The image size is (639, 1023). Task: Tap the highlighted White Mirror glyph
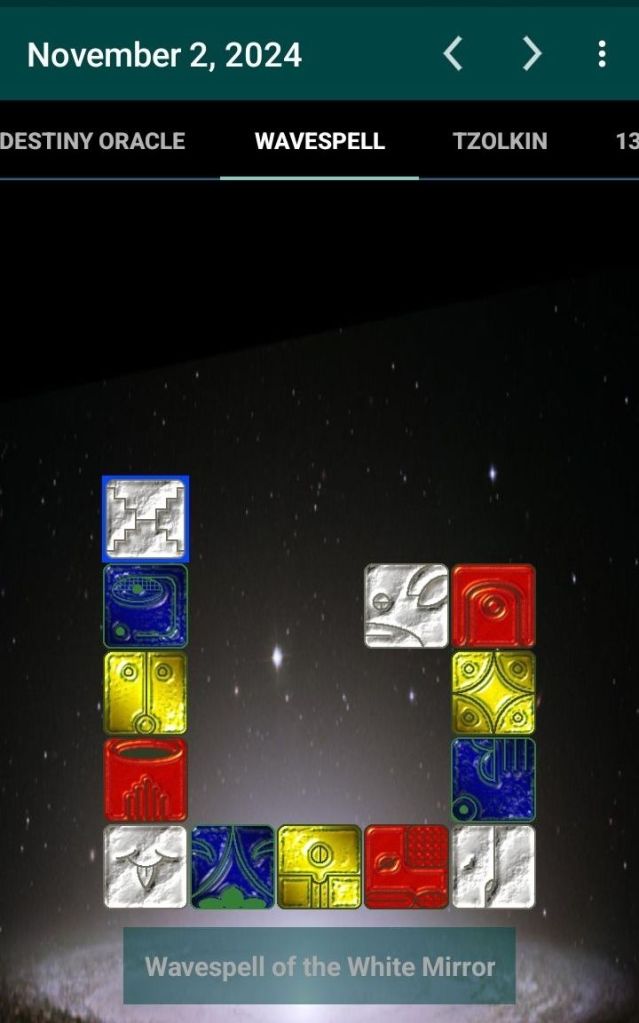pos(145,518)
